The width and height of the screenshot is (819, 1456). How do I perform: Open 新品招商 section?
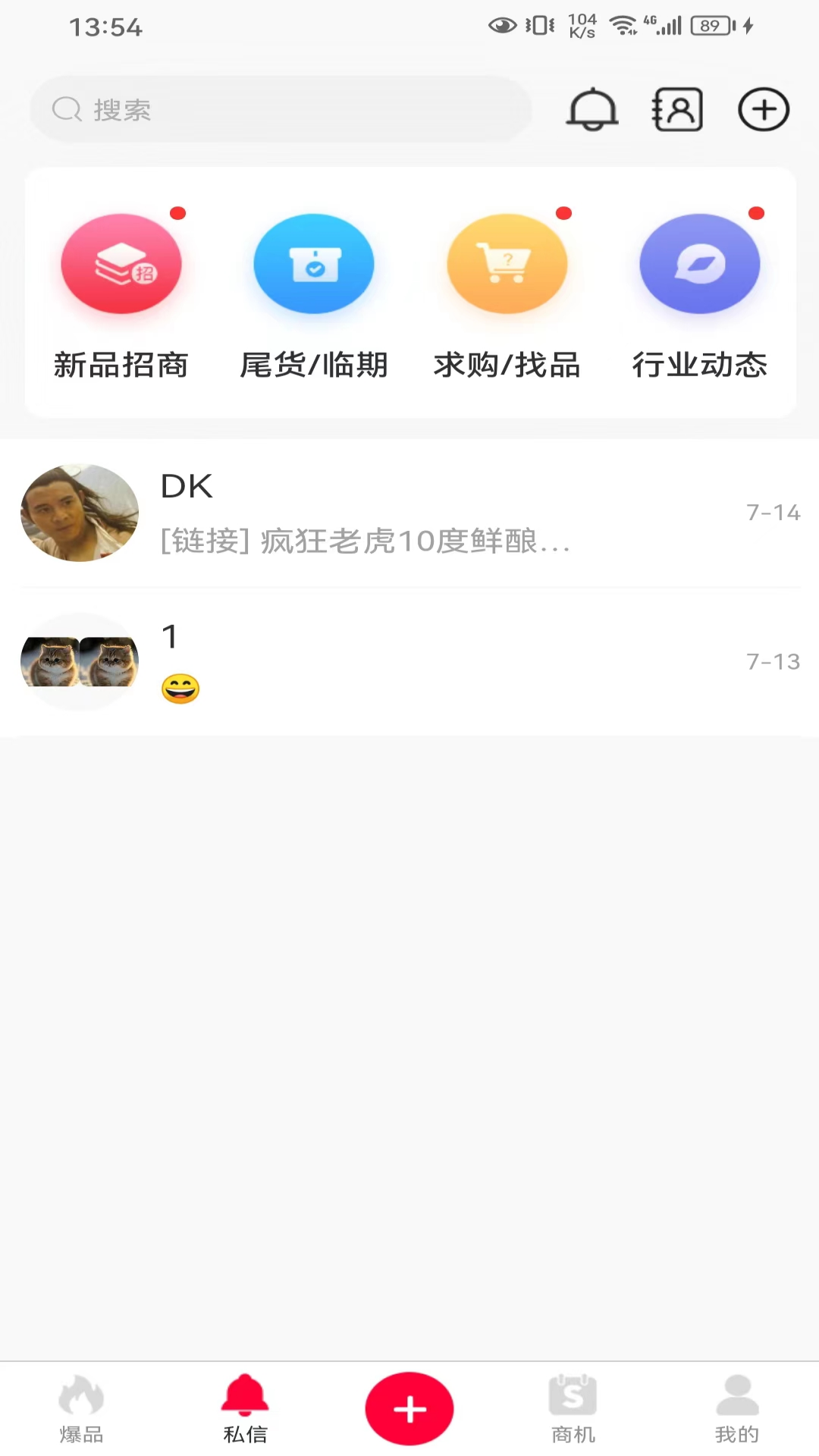121,292
